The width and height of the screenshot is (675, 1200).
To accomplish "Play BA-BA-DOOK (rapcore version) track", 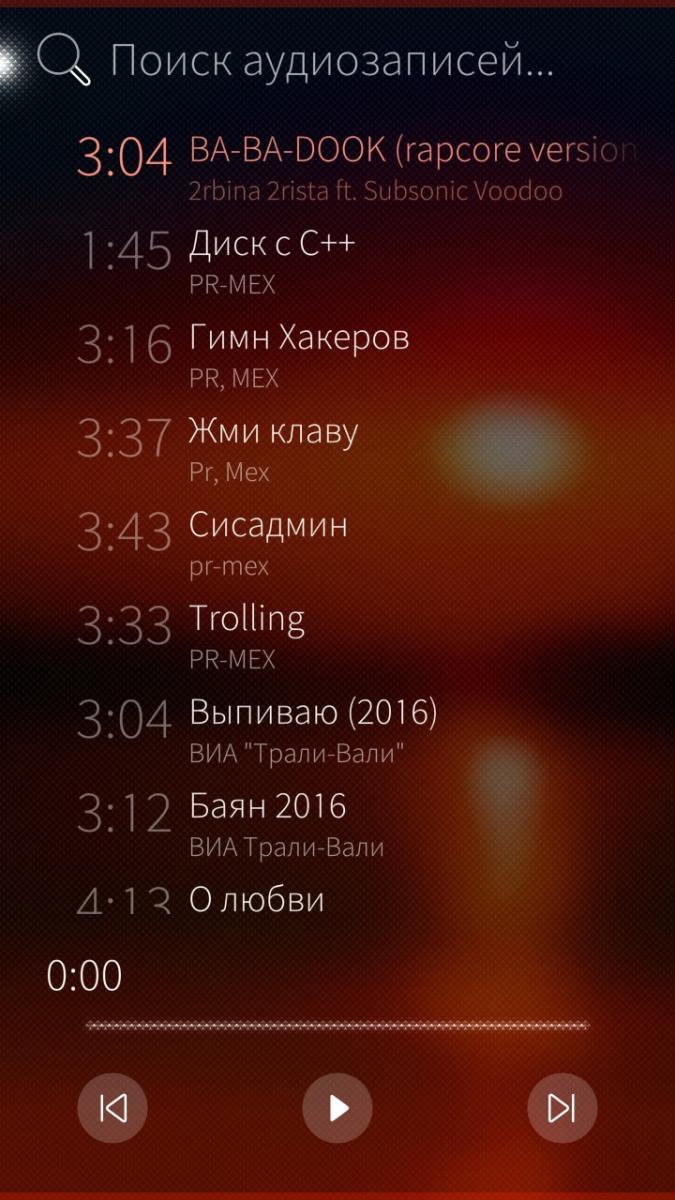I will (x=400, y=167).
